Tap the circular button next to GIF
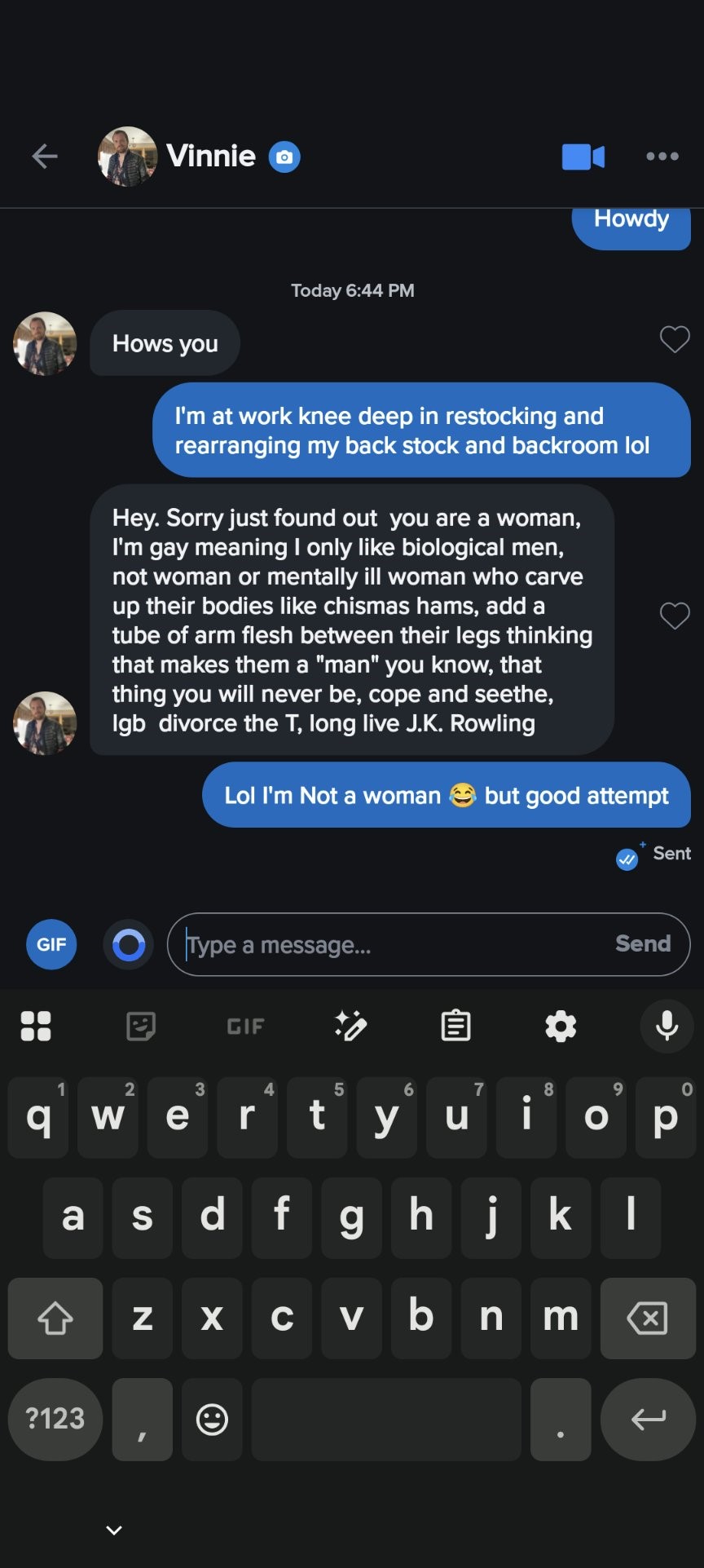This screenshot has width=704, height=1568. point(129,945)
